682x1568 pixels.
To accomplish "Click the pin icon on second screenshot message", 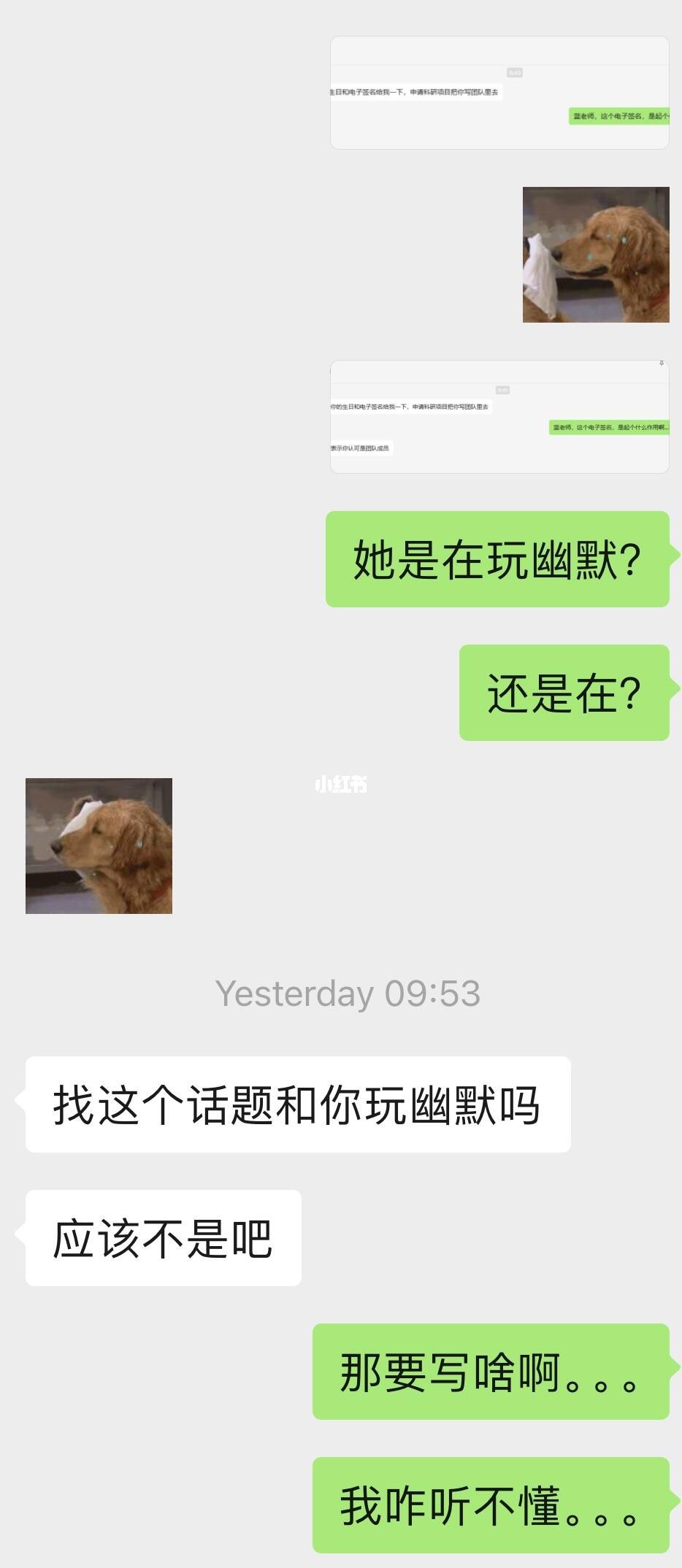I will 661,364.
